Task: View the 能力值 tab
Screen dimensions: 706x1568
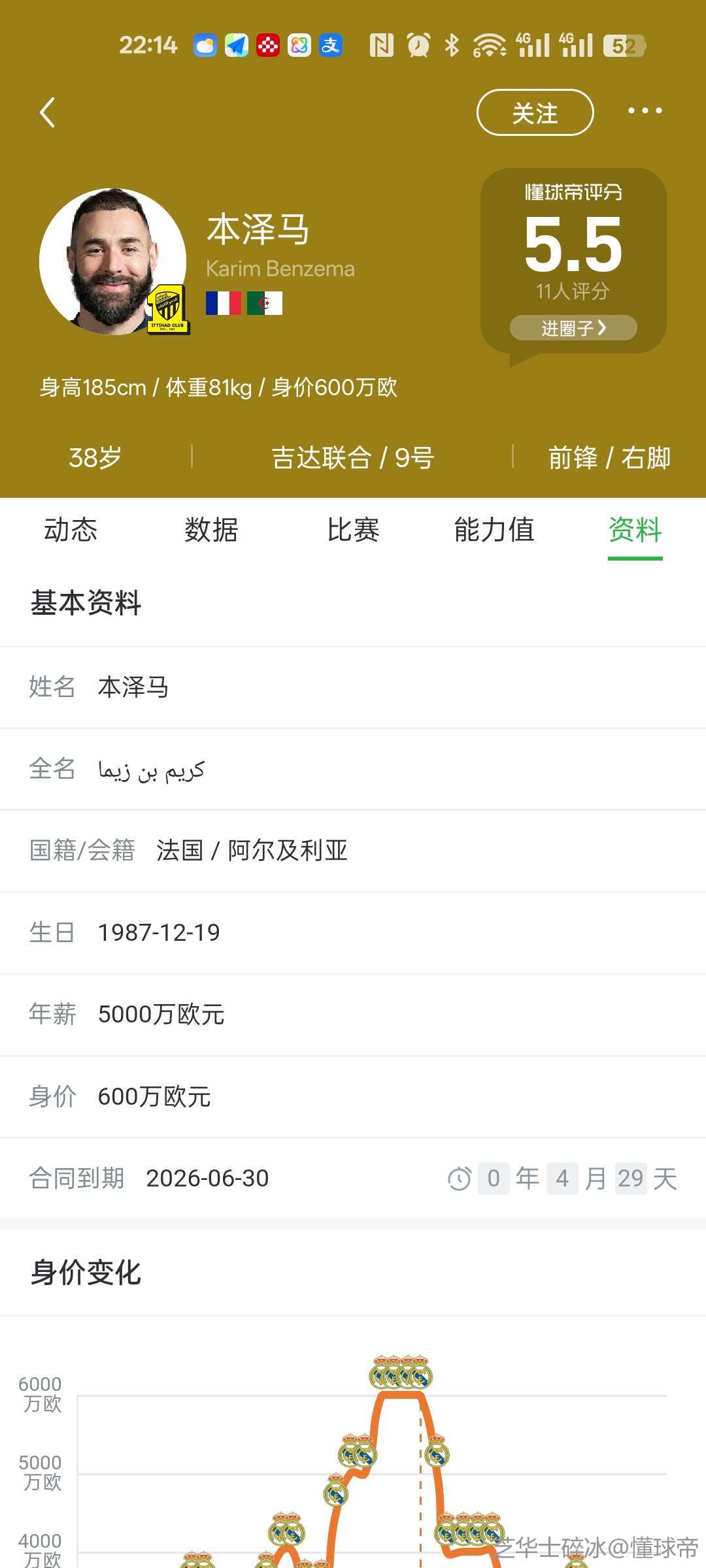Action: [x=494, y=530]
